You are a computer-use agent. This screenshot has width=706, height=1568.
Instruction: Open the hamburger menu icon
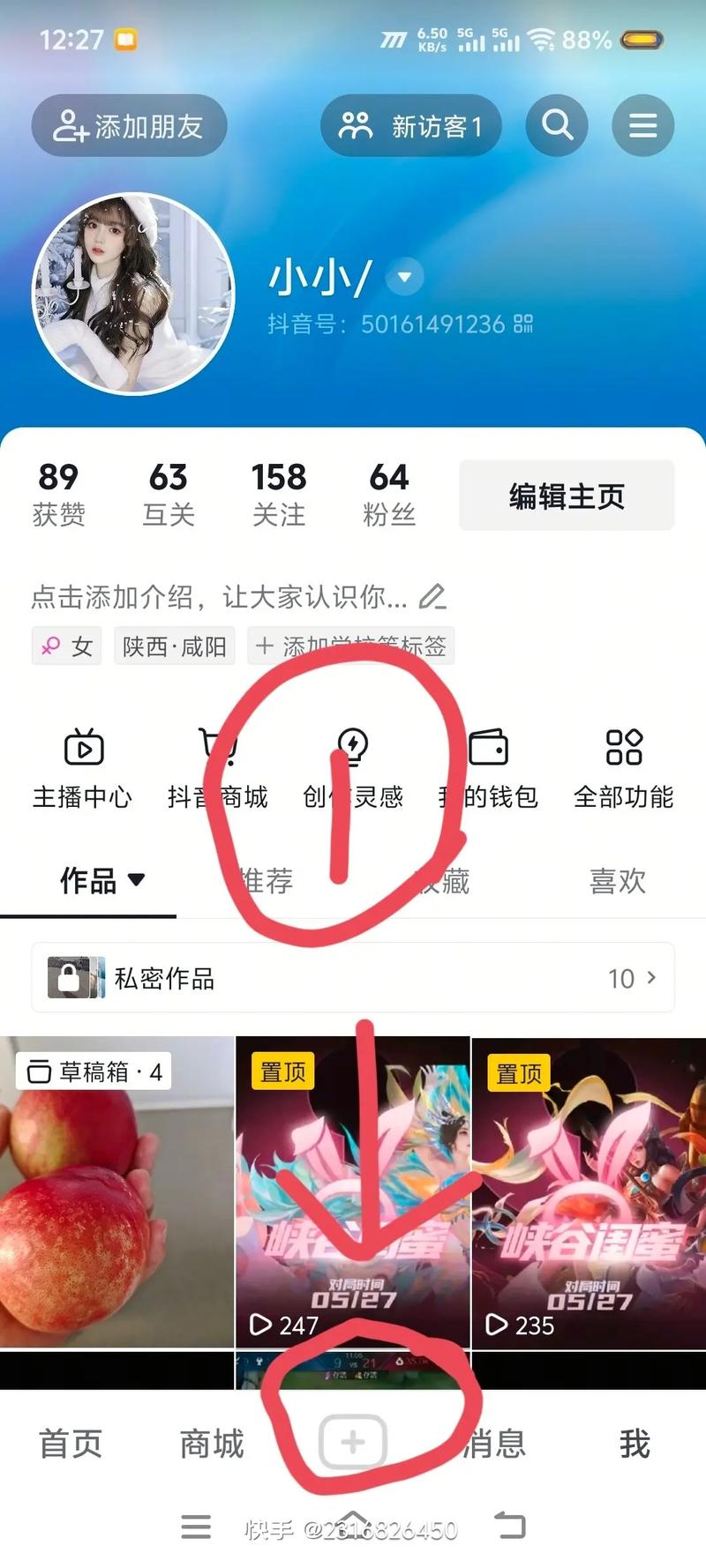[642, 125]
